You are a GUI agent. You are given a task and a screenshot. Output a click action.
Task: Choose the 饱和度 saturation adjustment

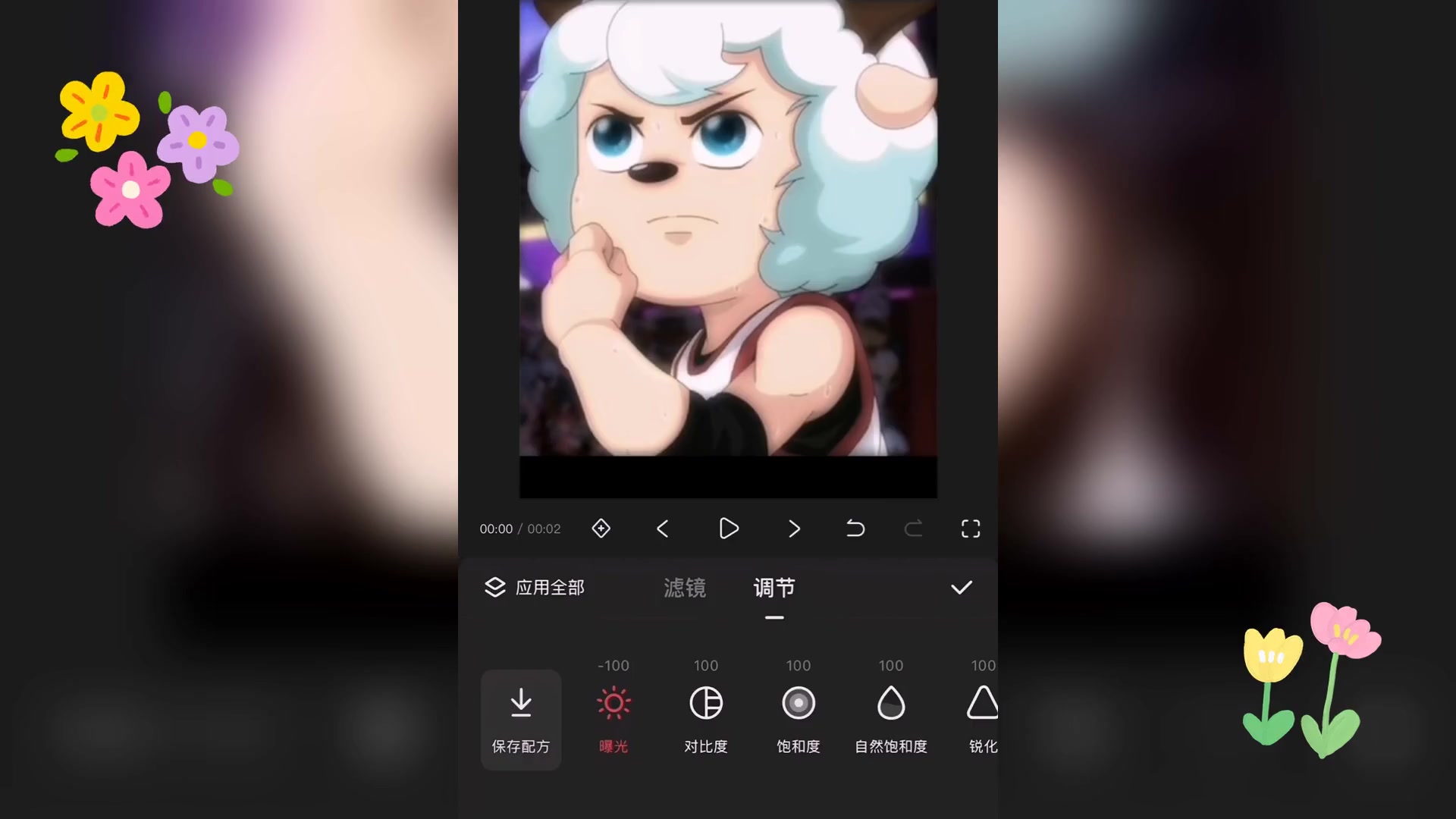(799, 717)
